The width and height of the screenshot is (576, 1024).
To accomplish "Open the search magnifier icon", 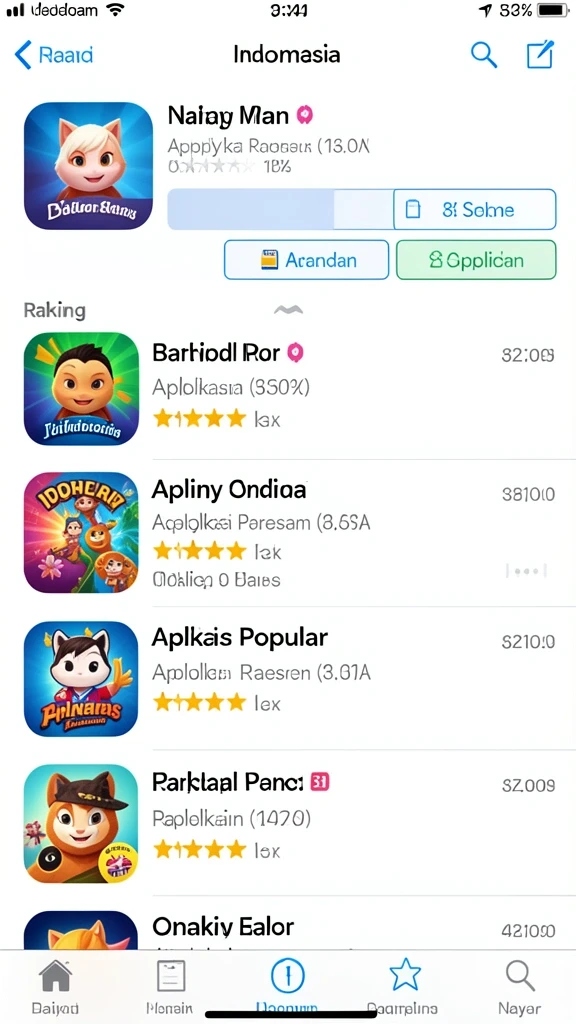I will tap(484, 55).
